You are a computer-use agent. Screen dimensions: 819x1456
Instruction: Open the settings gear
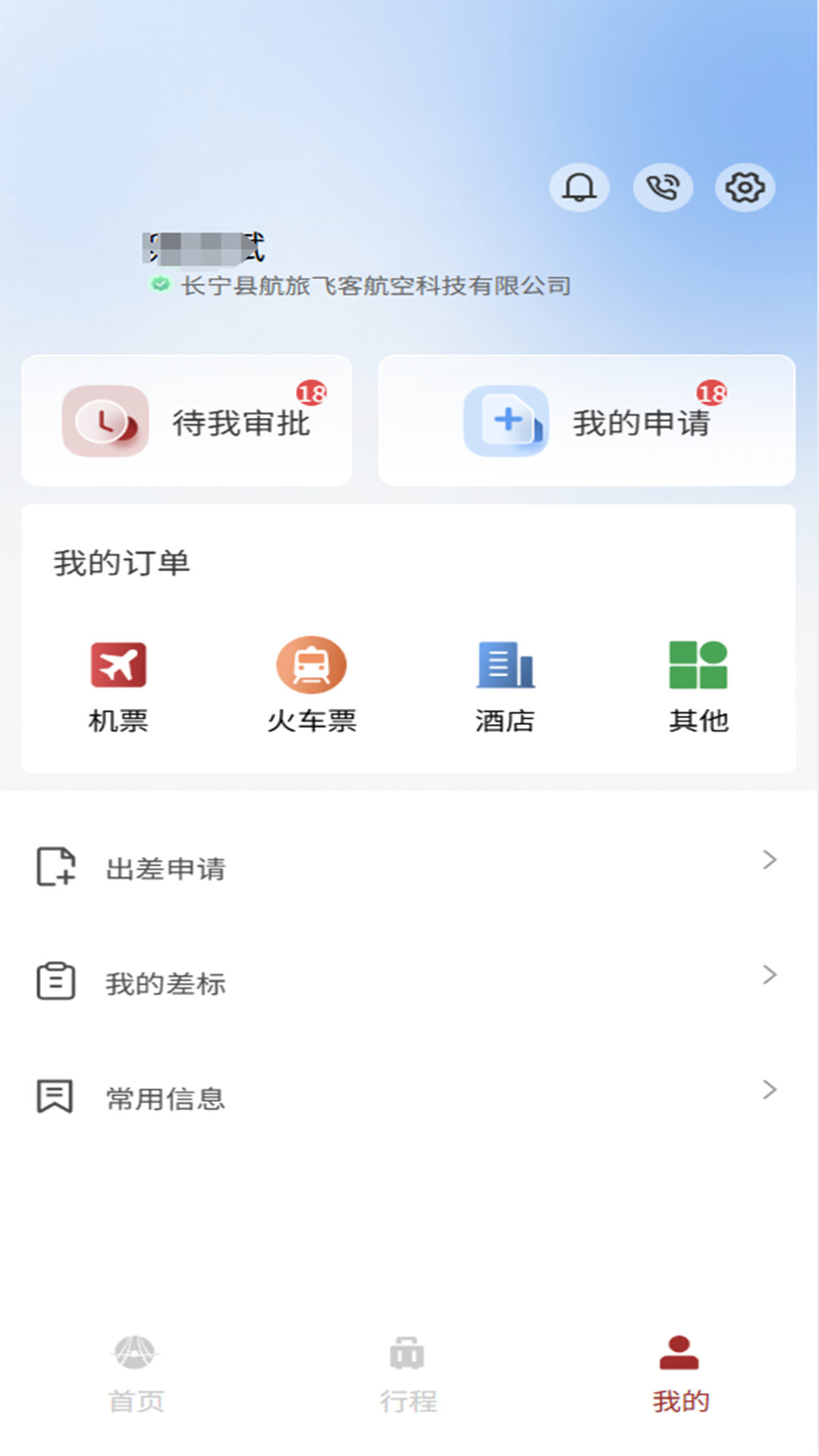(x=743, y=187)
